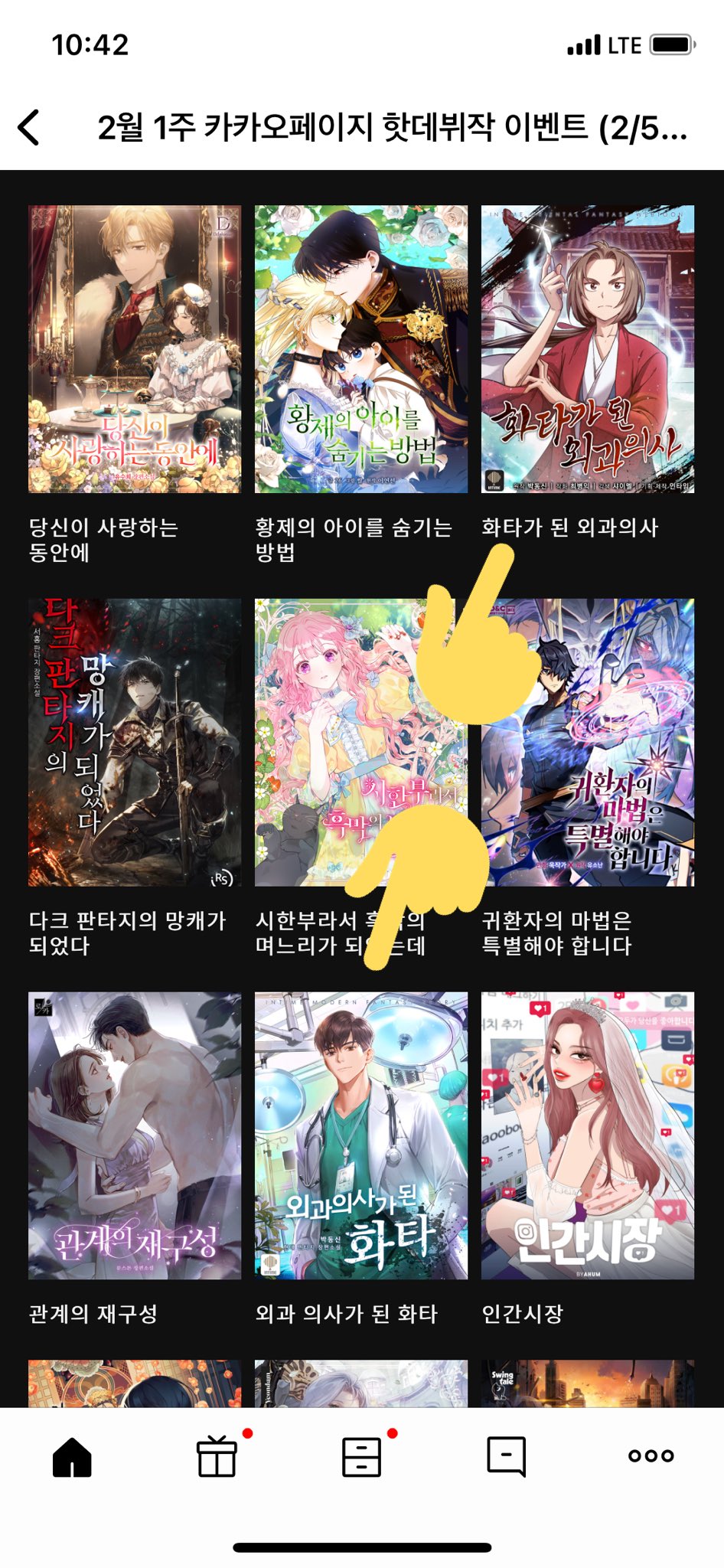
Task: Switch to the Home tab
Action: click(x=72, y=1456)
